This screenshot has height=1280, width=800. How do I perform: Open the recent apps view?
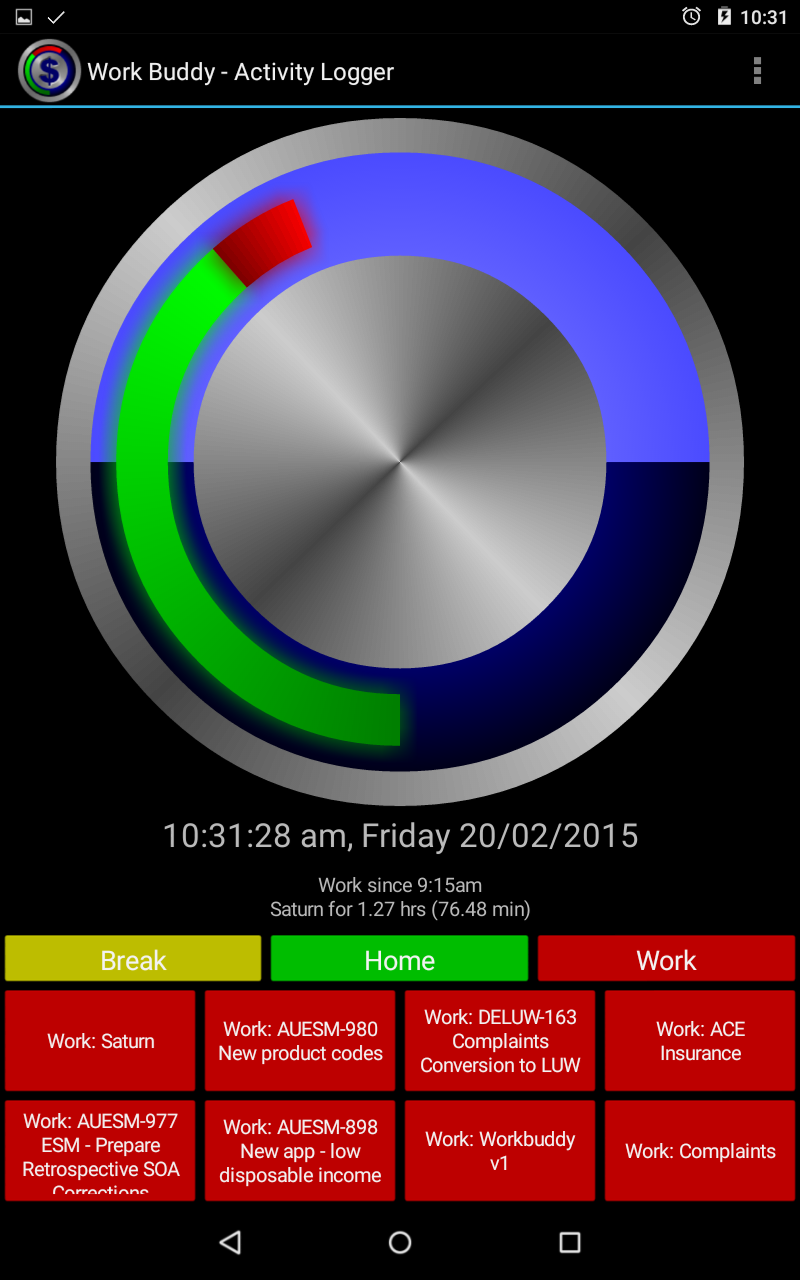pyautogui.click(x=569, y=1242)
